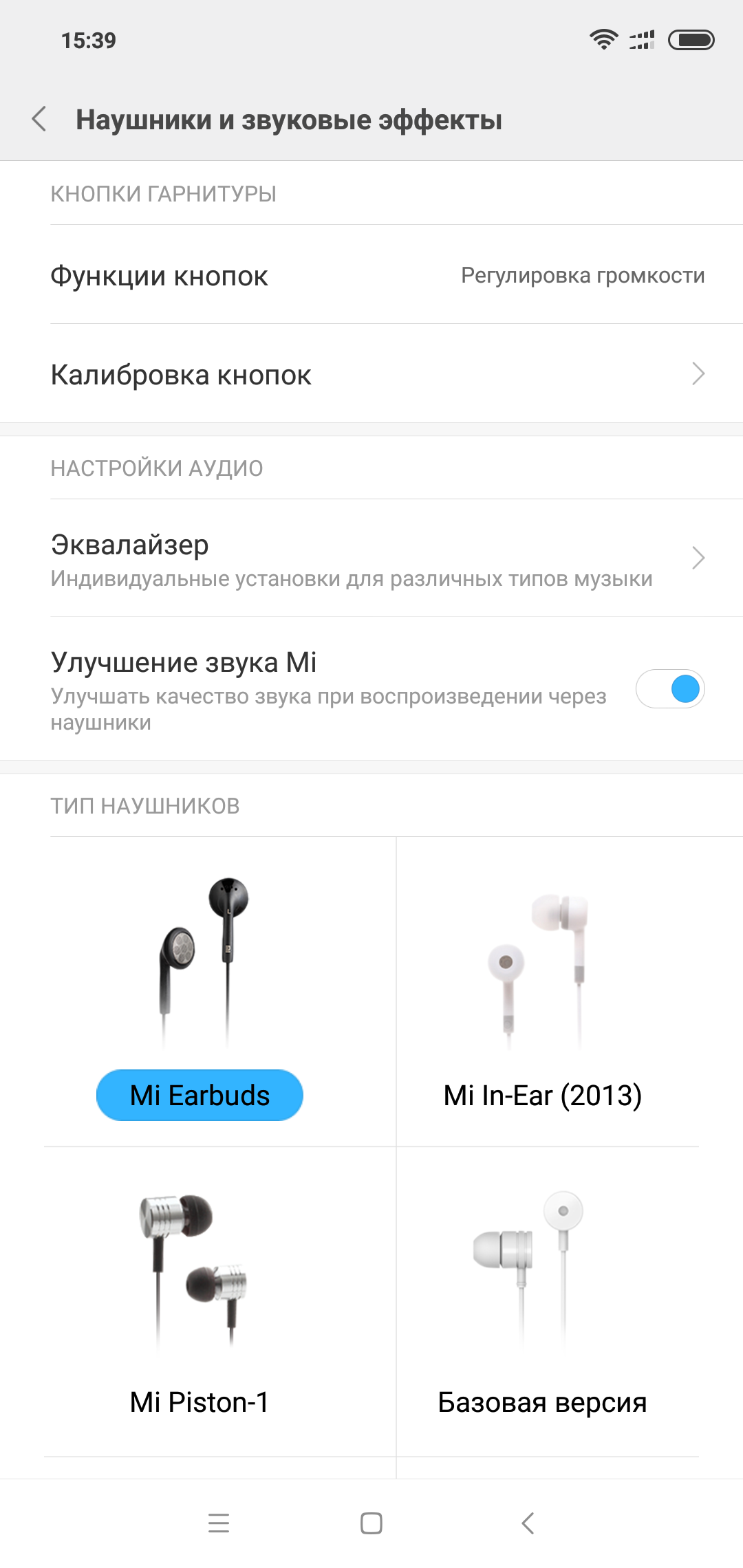743x1568 pixels.
Task: Go back from headphones settings
Action: (40, 119)
